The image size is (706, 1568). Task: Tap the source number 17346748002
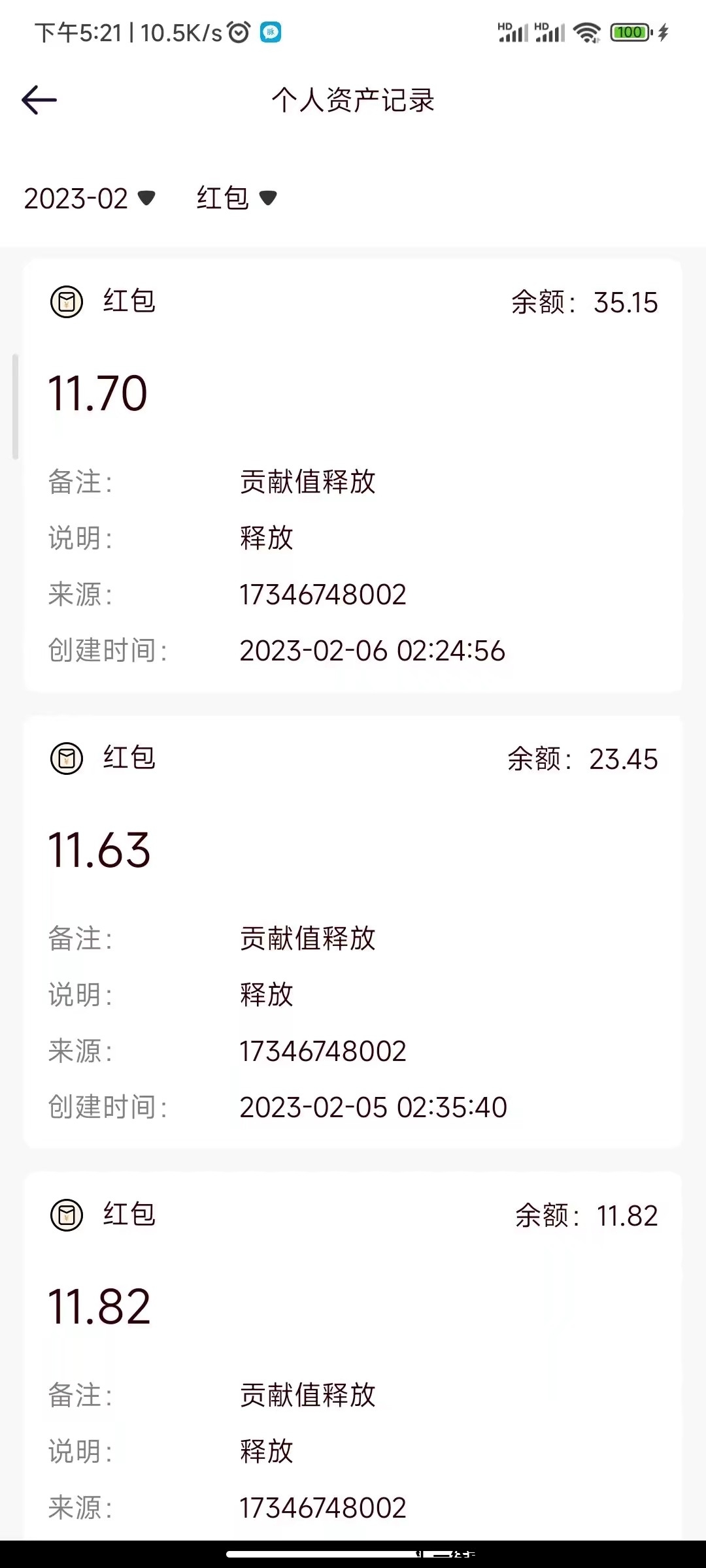click(322, 594)
